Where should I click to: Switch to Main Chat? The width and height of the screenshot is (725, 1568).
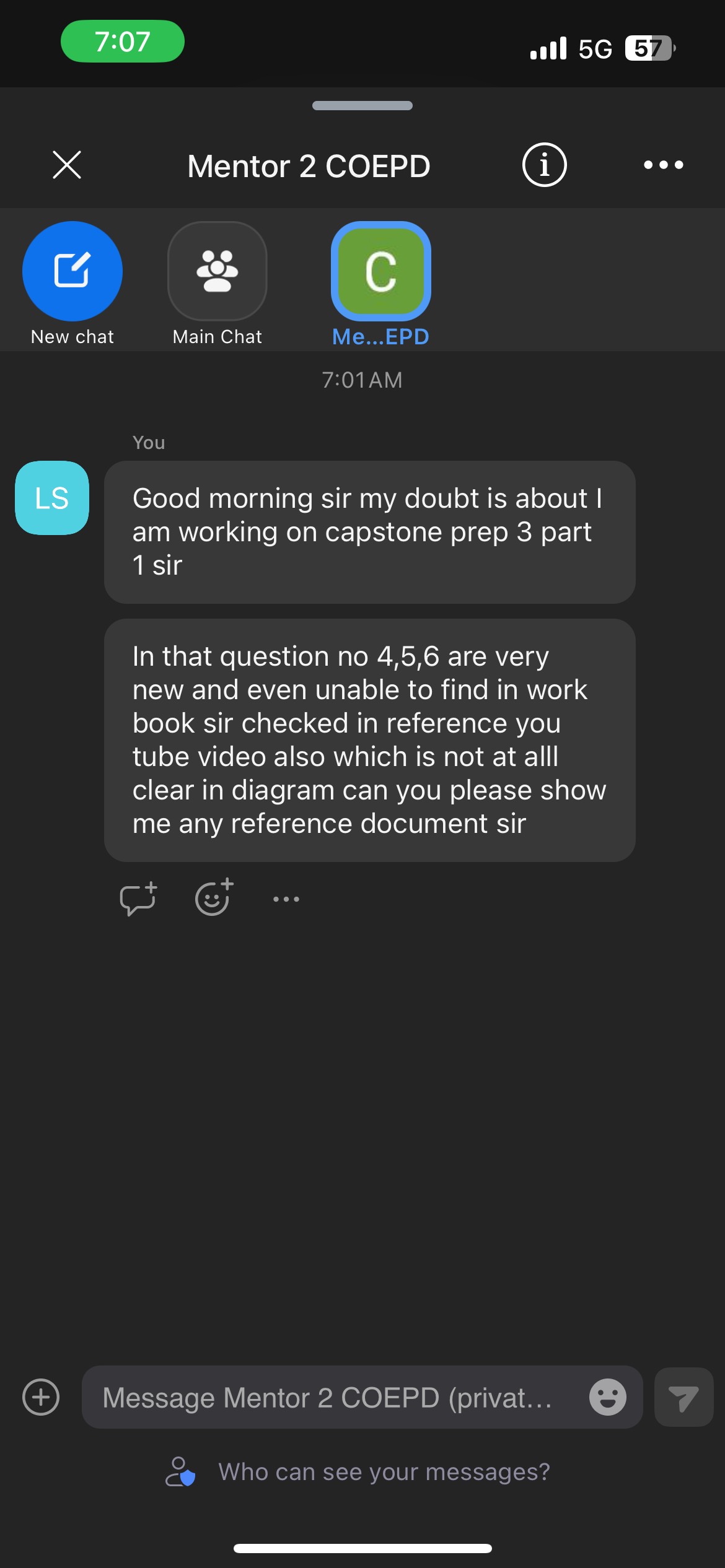point(217,271)
